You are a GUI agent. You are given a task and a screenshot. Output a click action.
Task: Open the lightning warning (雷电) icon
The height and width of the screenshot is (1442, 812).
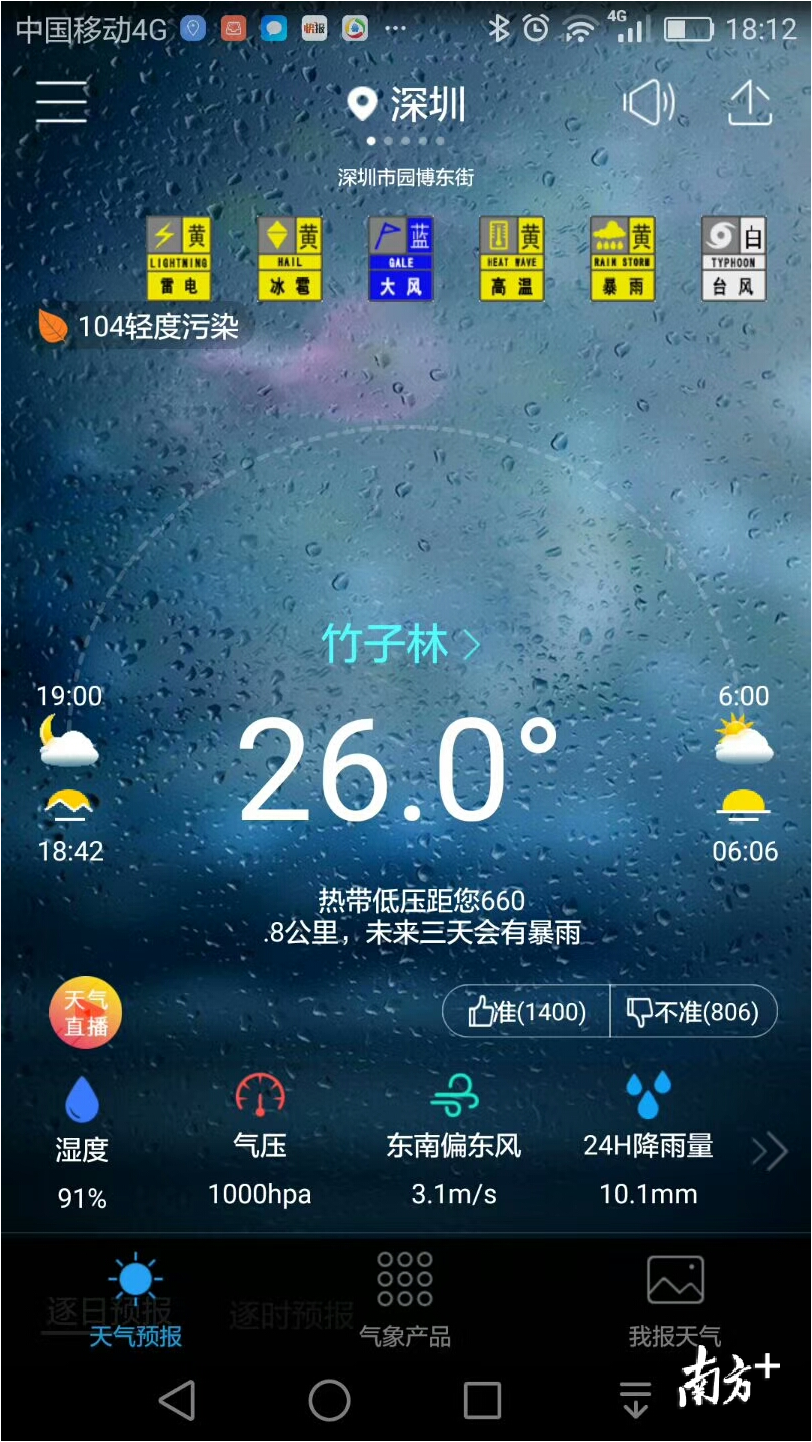click(178, 258)
